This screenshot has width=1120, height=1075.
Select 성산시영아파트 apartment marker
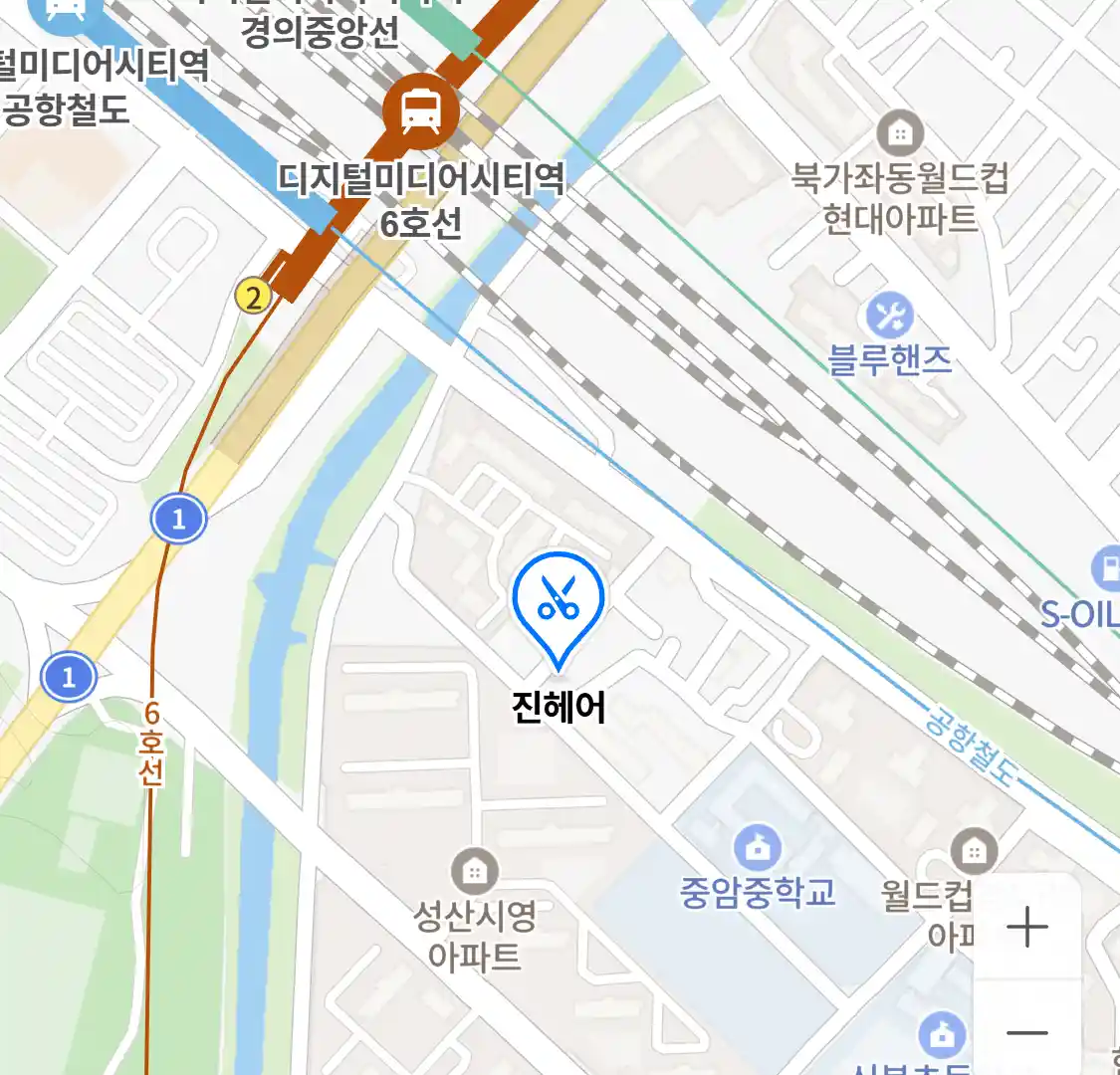pos(475,872)
